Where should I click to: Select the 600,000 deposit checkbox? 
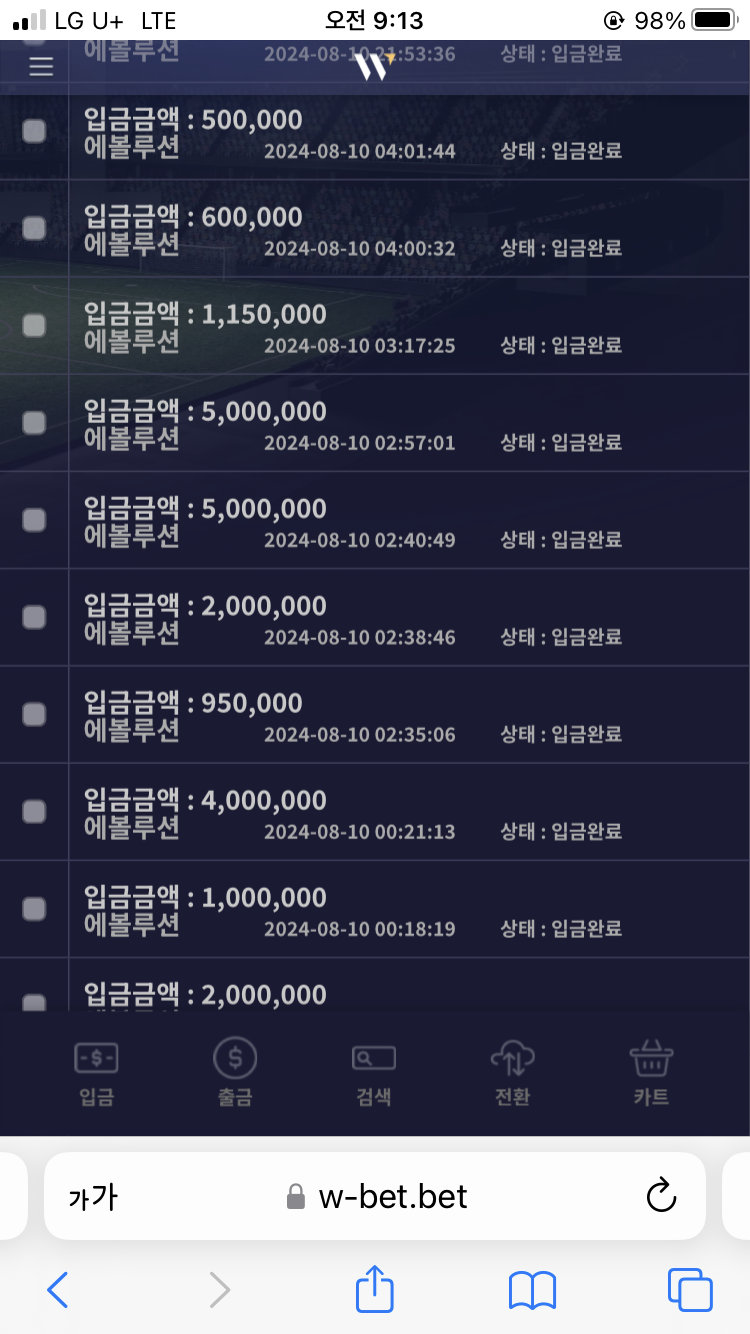(34, 228)
